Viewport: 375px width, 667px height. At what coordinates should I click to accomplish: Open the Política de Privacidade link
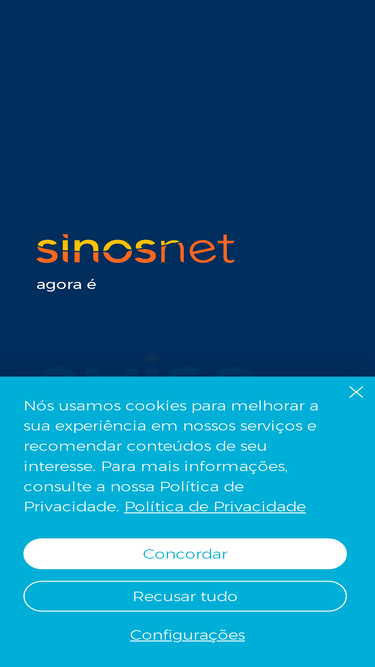click(x=215, y=507)
